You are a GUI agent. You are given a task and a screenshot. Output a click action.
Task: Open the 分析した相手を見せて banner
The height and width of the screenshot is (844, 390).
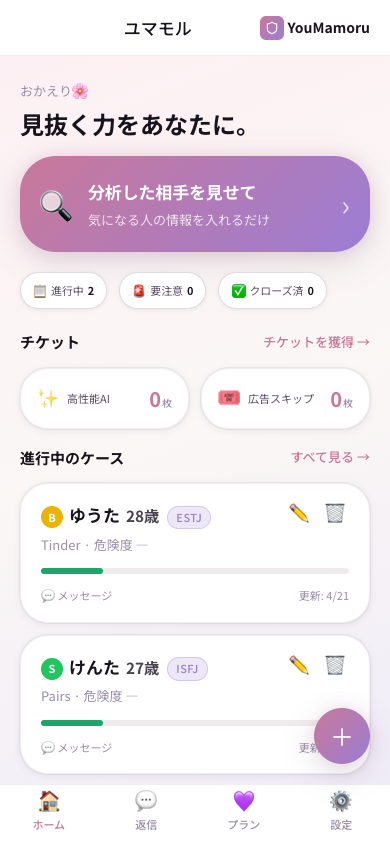(x=195, y=204)
